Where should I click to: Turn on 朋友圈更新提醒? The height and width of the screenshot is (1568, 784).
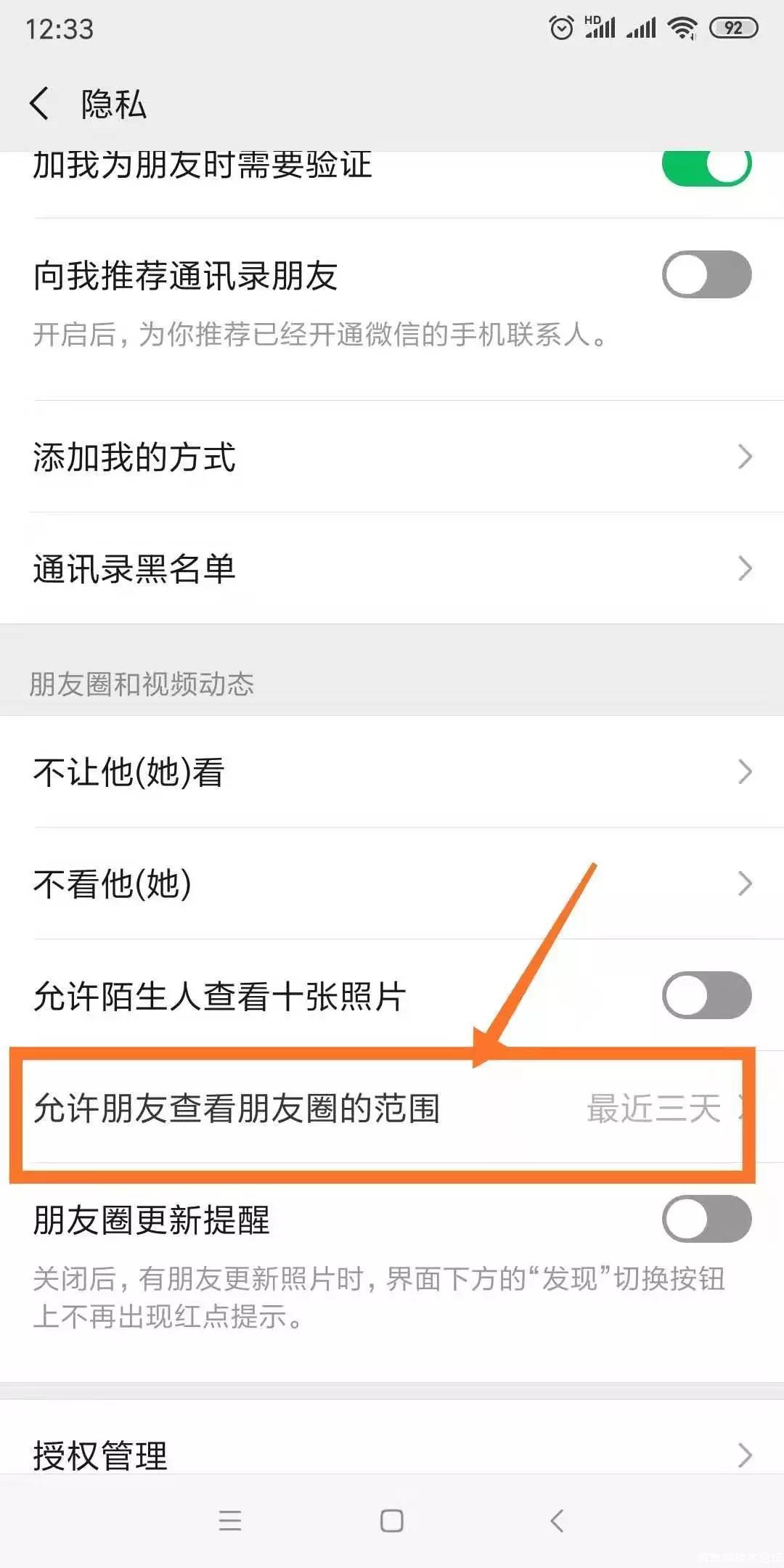[x=706, y=1219]
